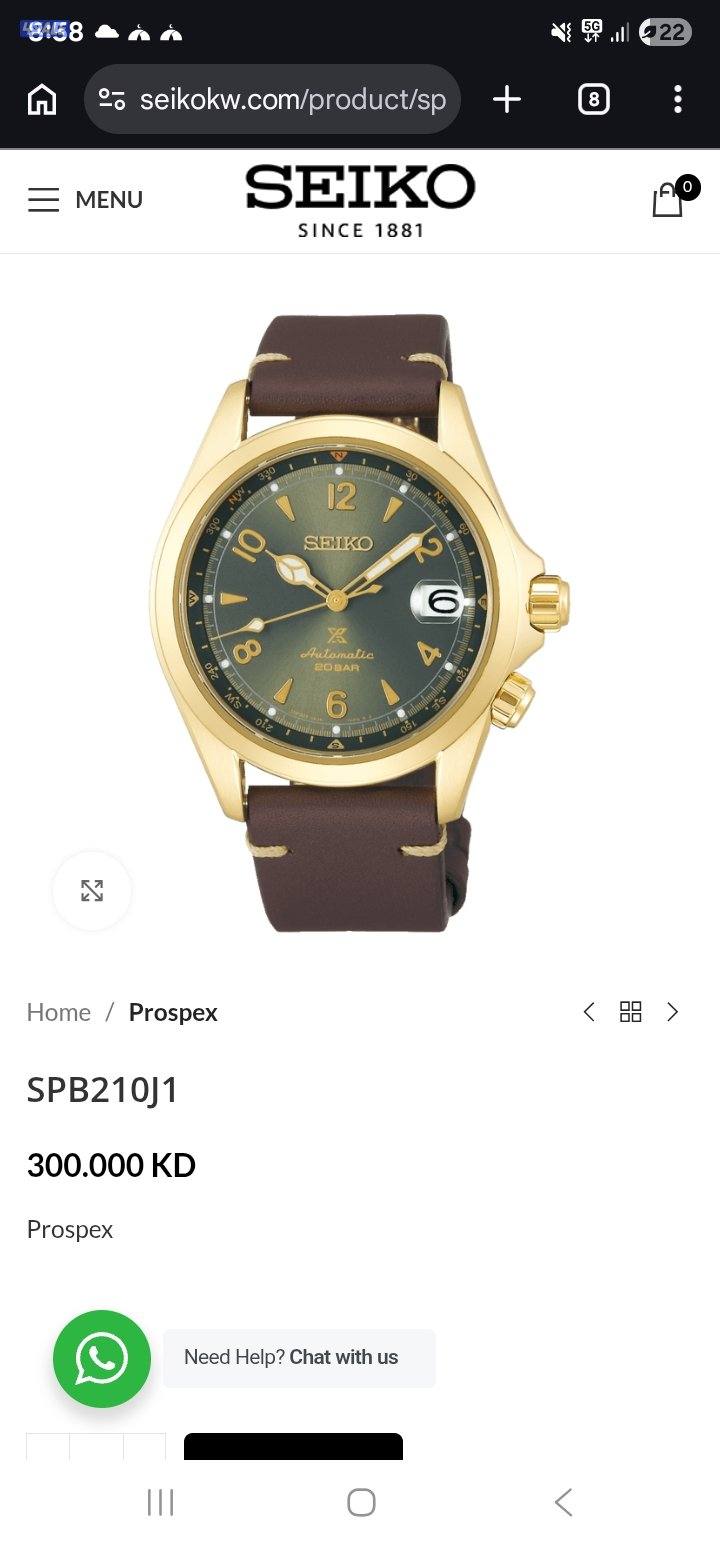720x1544 pixels.
Task: Open the browser tab switcher showing 8 tabs
Action: pos(592,99)
